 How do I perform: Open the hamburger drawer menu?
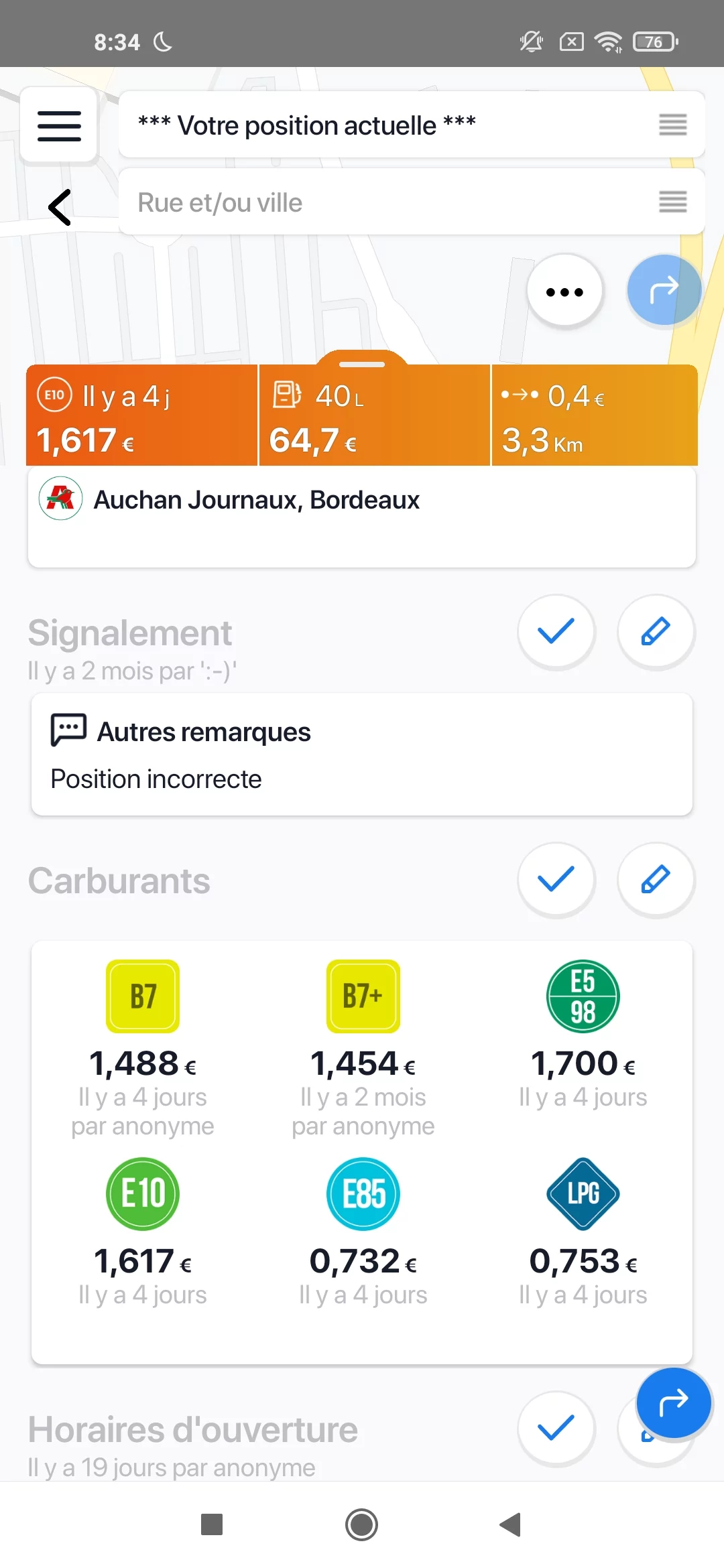click(x=59, y=125)
